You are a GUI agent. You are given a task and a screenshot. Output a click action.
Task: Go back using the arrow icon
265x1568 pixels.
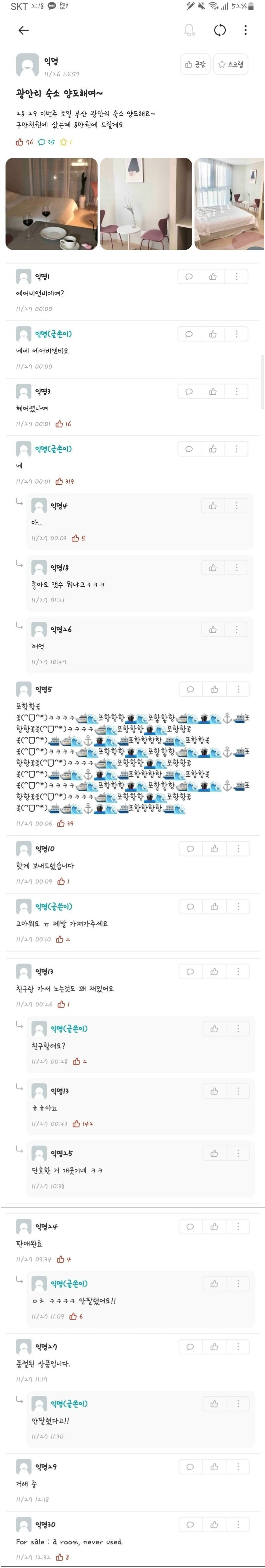coord(24,31)
